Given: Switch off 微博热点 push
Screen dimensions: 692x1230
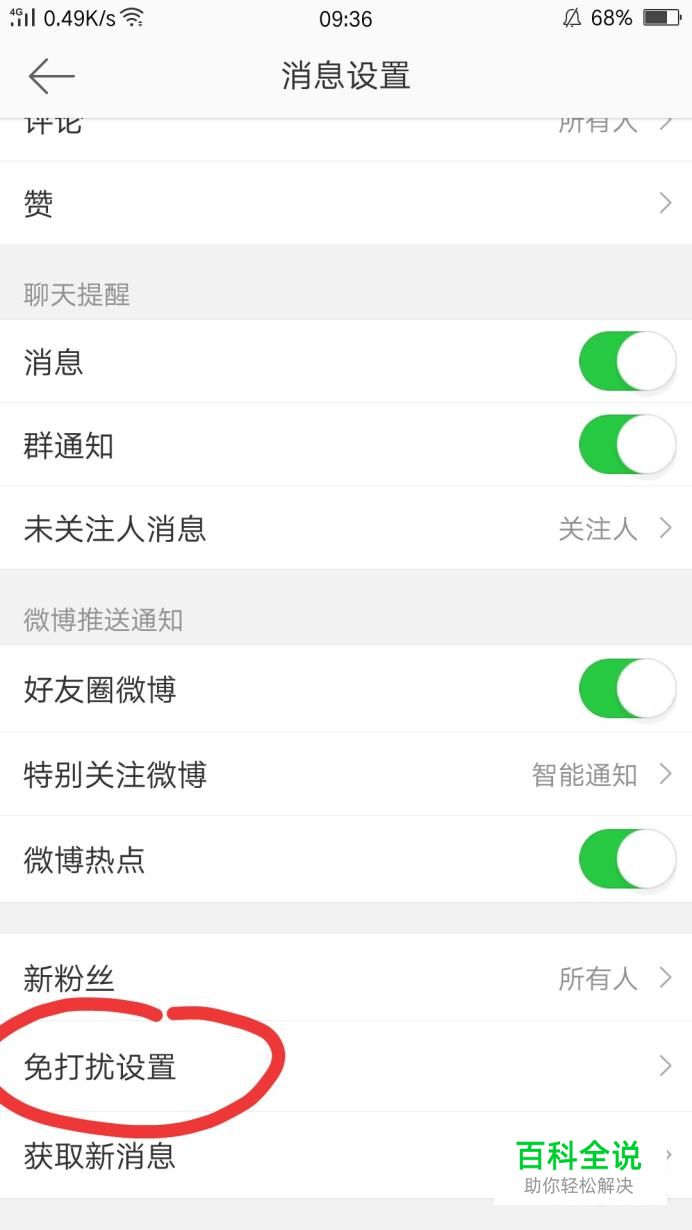Looking at the screenshot, I should point(627,859).
